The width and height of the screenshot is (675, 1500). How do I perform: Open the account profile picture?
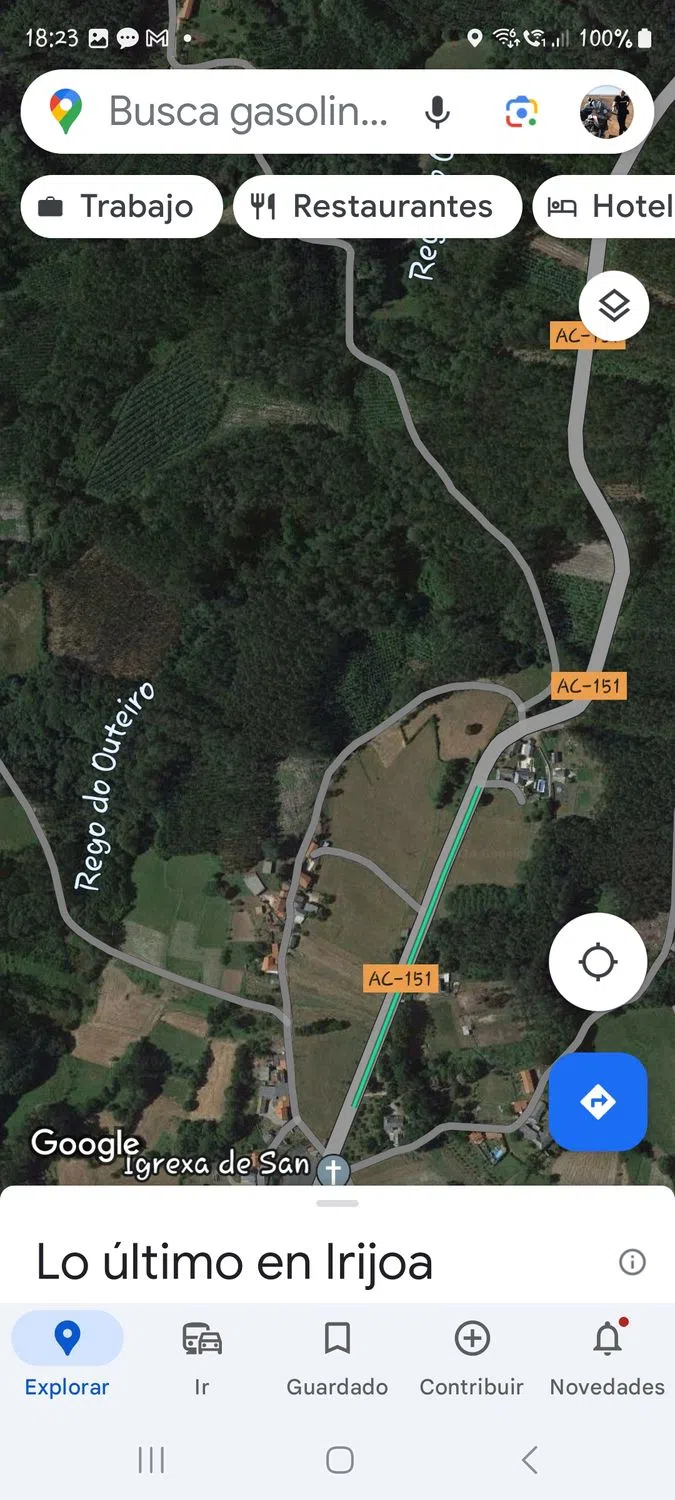point(606,112)
